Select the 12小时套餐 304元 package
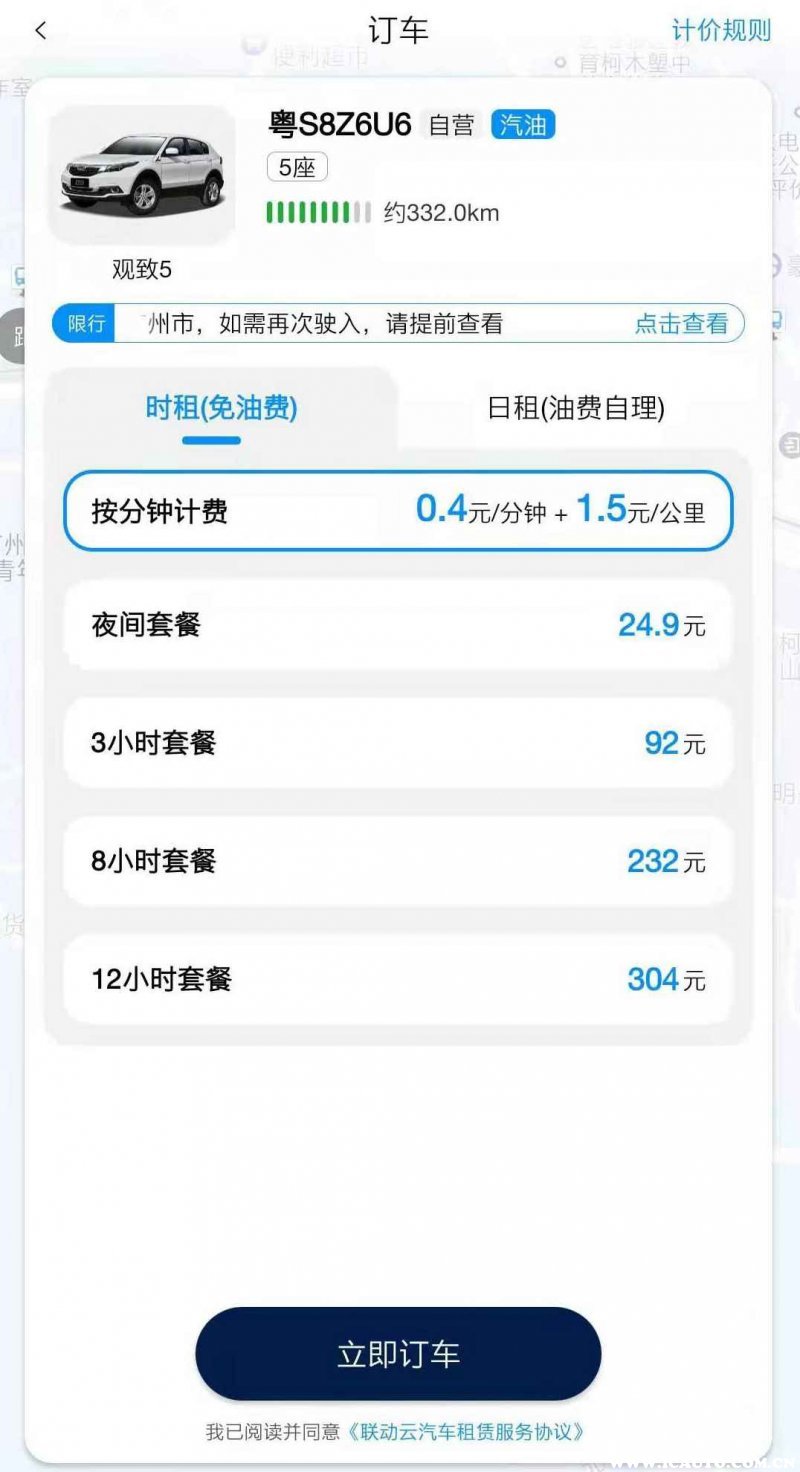This screenshot has height=1472, width=800. click(398, 979)
